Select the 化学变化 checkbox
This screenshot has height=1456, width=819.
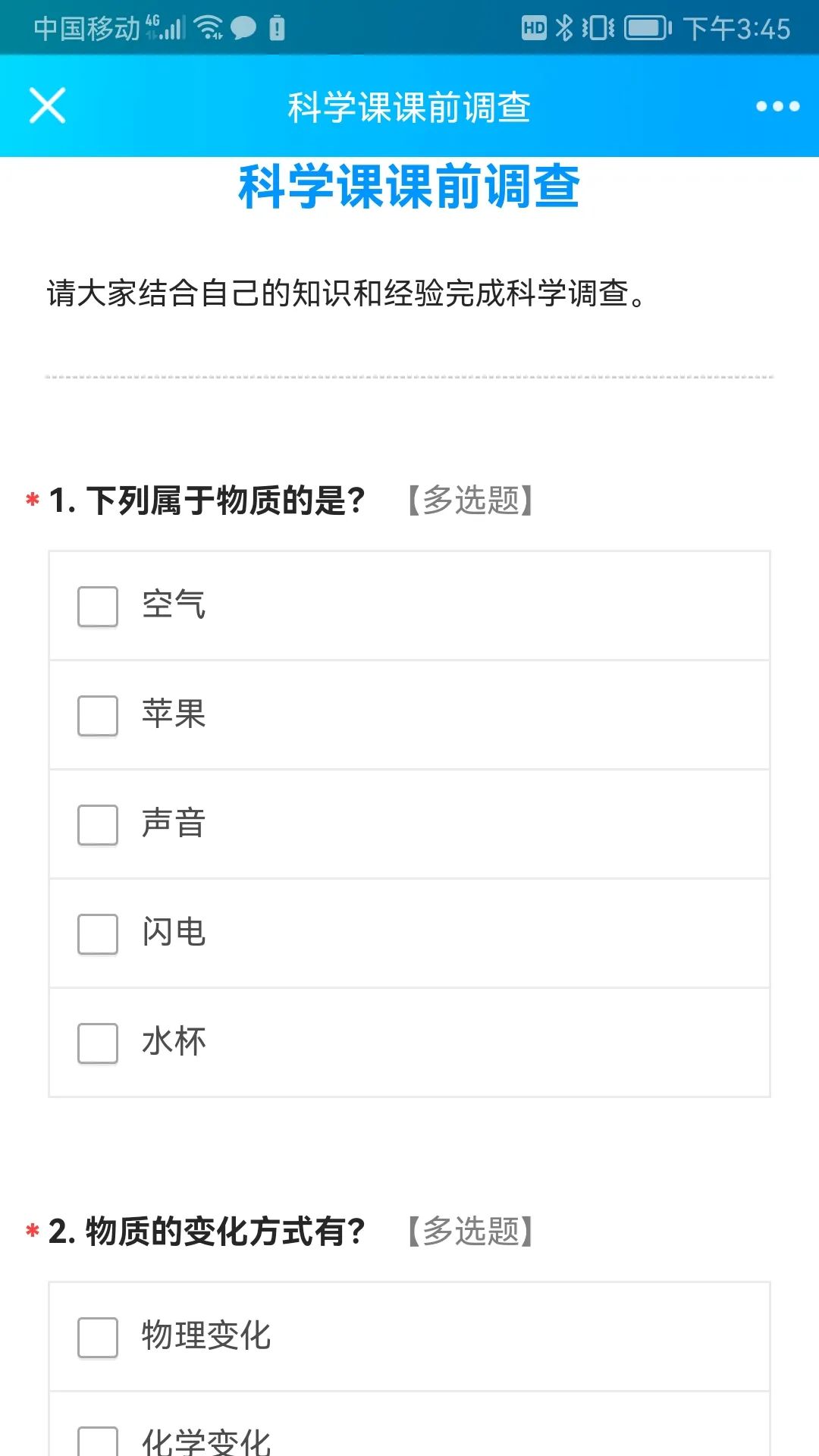(x=98, y=1441)
